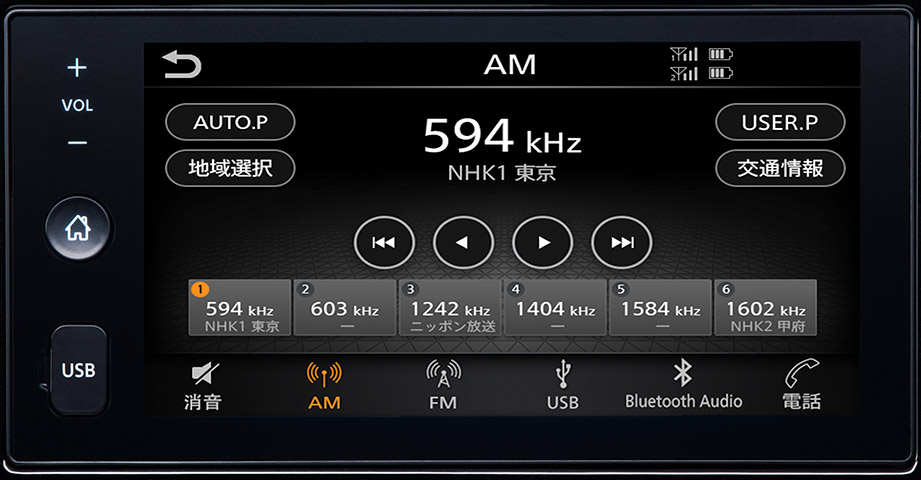Screen dimensions: 921x480
Task: Select preset 1, 594 kHz NHK1 東京
Action: pyautogui.click(x=240, y=308)
